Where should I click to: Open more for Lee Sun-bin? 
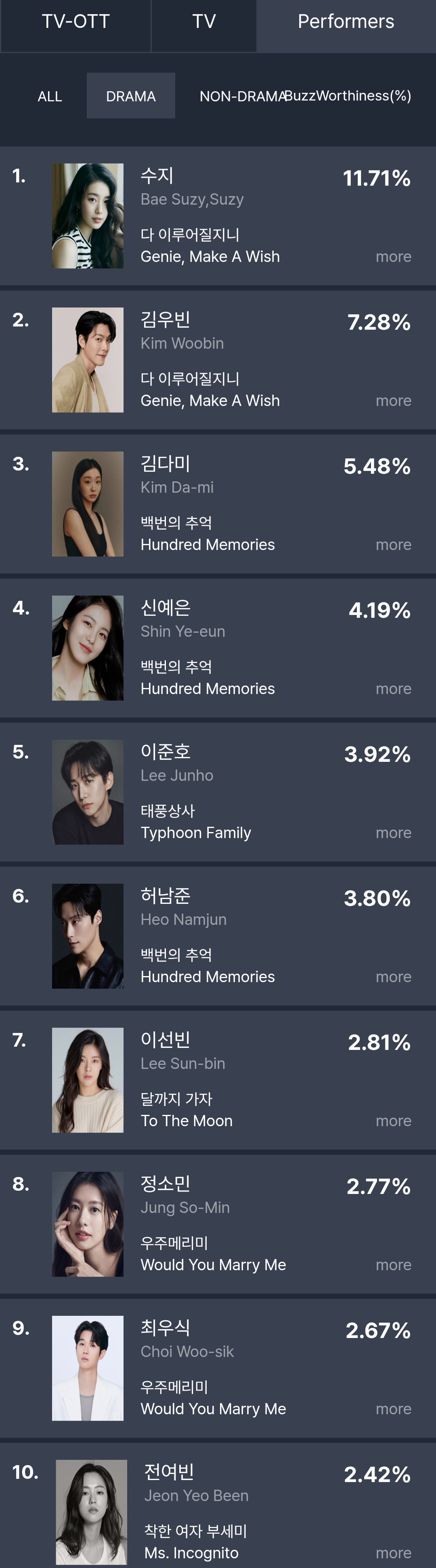[393, 1121]
